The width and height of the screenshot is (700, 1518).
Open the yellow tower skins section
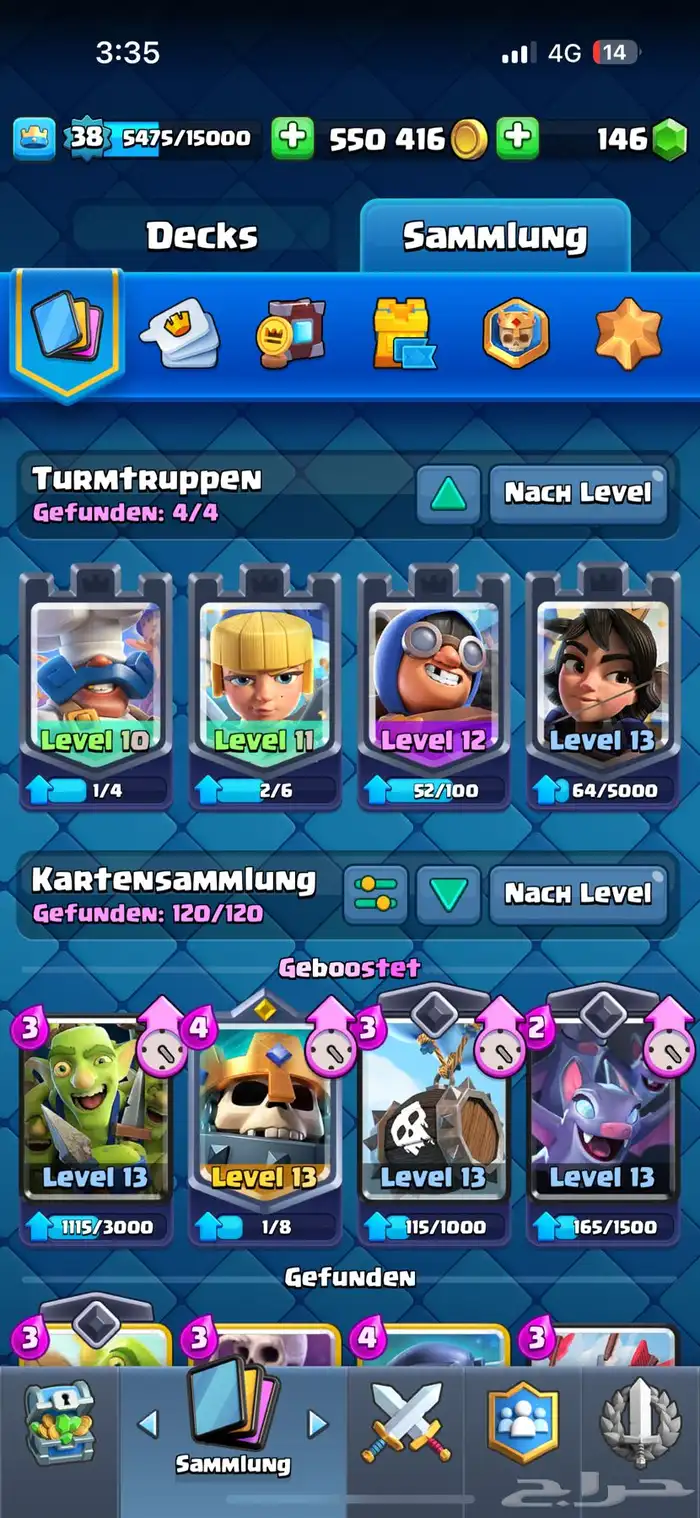point(402,335)
